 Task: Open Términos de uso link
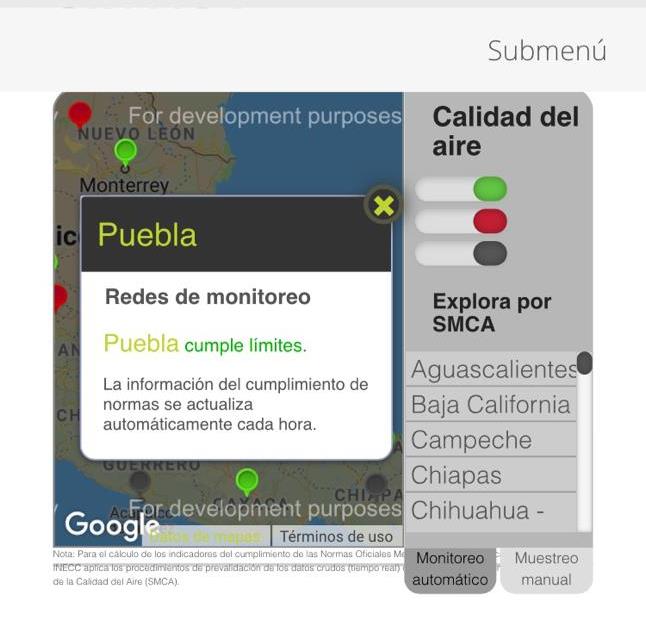(x=336, y=536)
